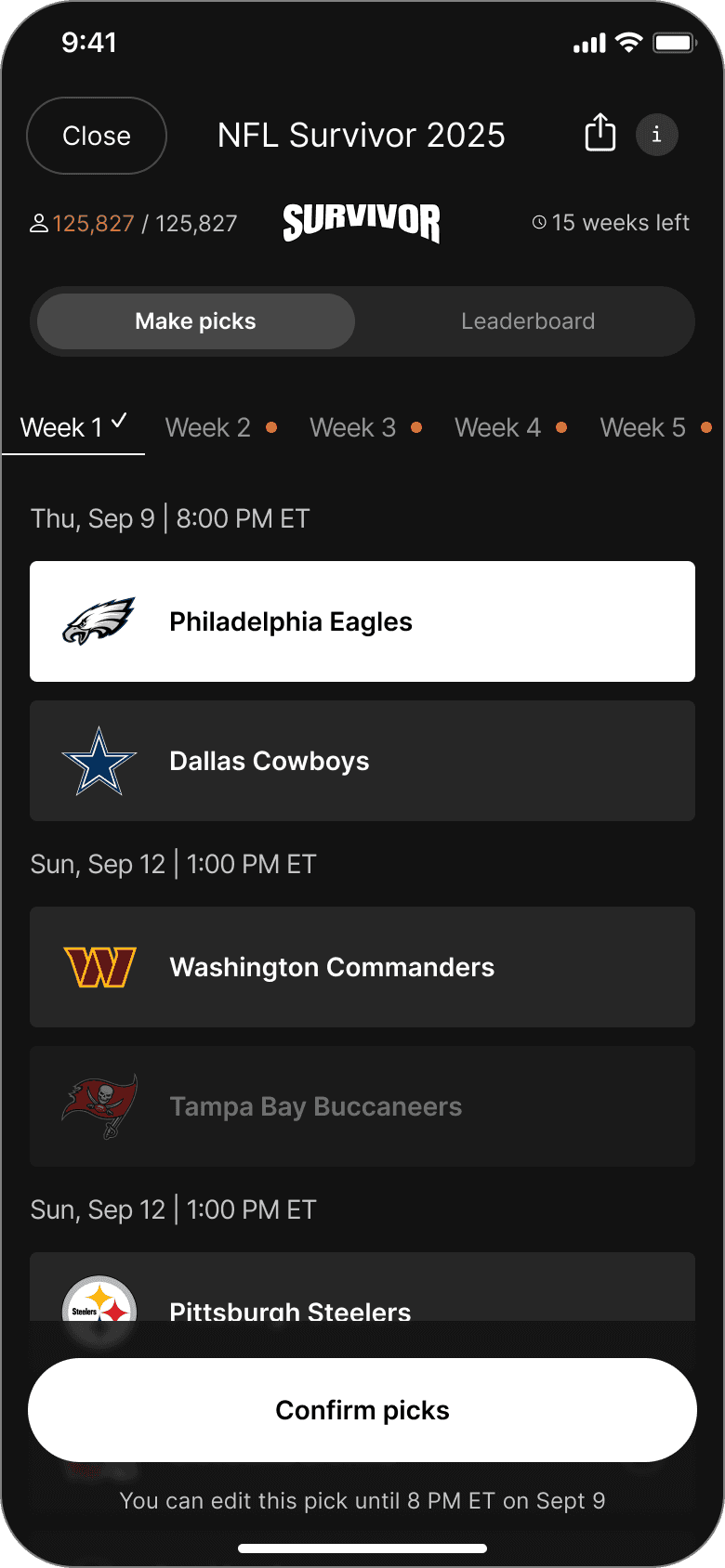Select the Make picks segment
Viewport: 725px width, 1568px height.
tap(196, 321)
